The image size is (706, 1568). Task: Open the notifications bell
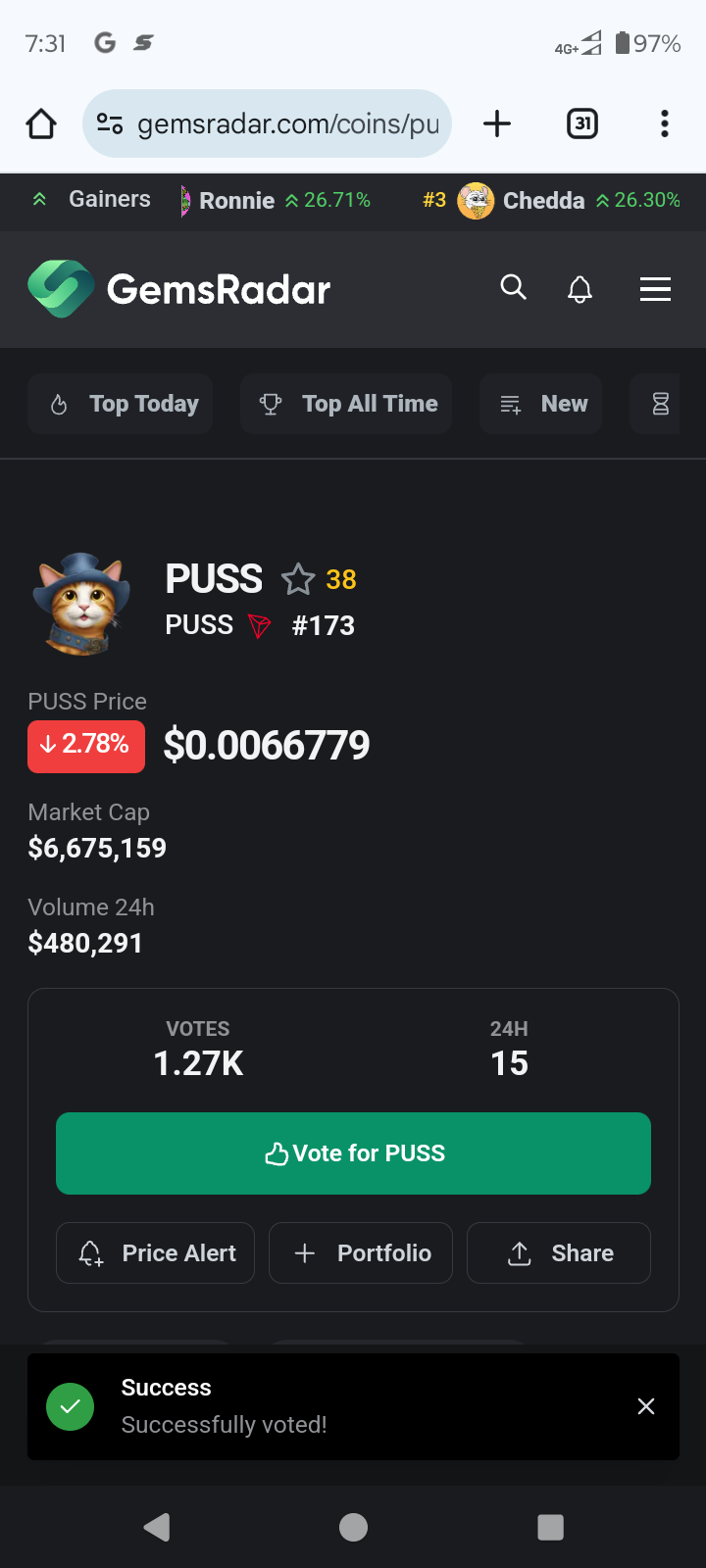(580, 289)
